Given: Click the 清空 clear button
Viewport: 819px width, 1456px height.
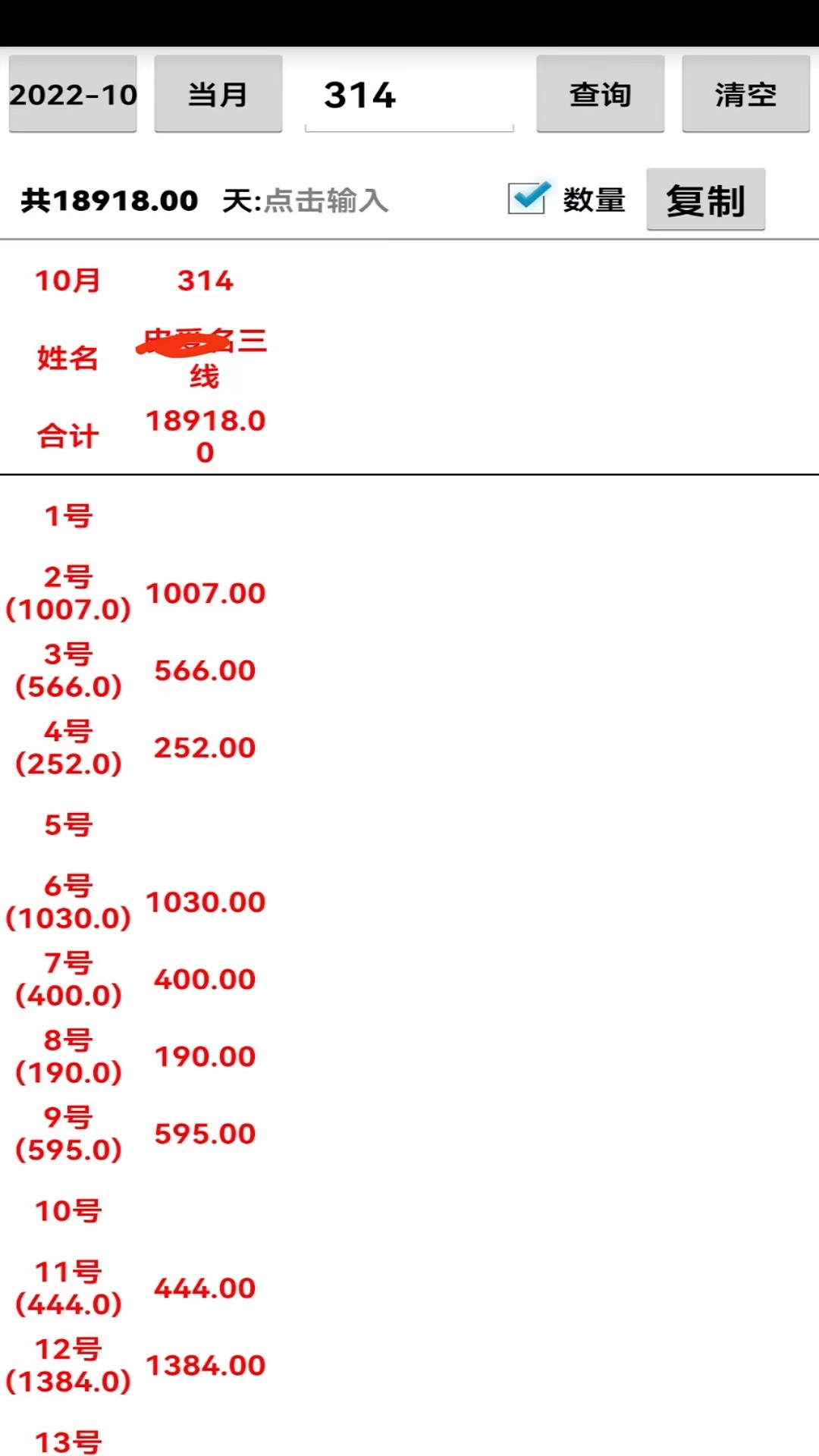Looking at the screenshot, I should (x=744, y=94).
